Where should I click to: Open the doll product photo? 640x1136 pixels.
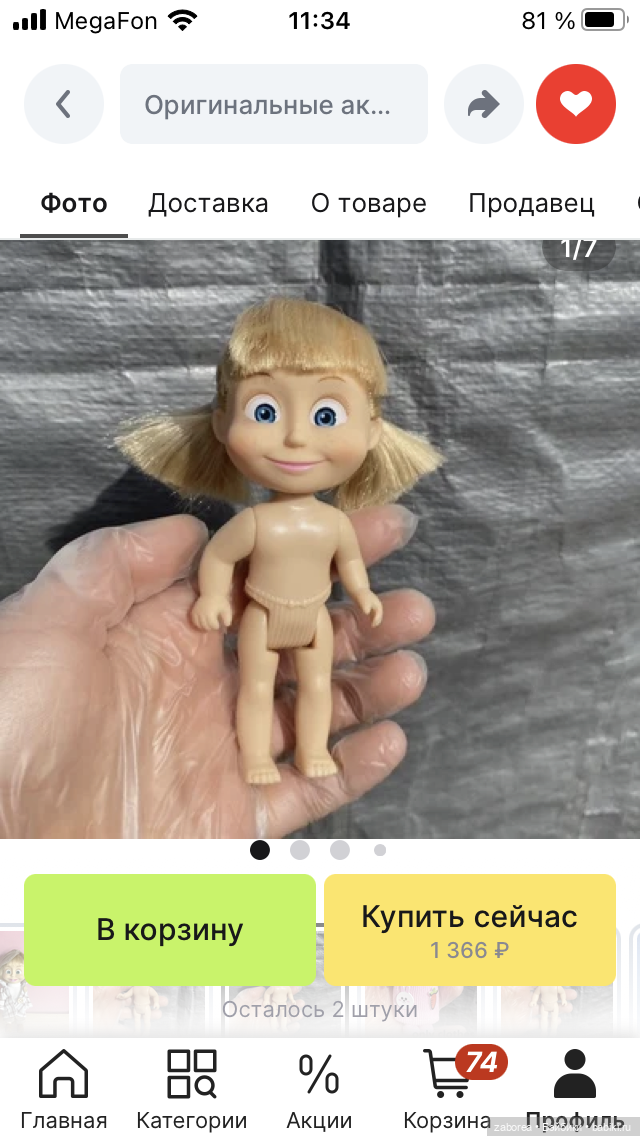pyautogui.click(x=320, y=540)
